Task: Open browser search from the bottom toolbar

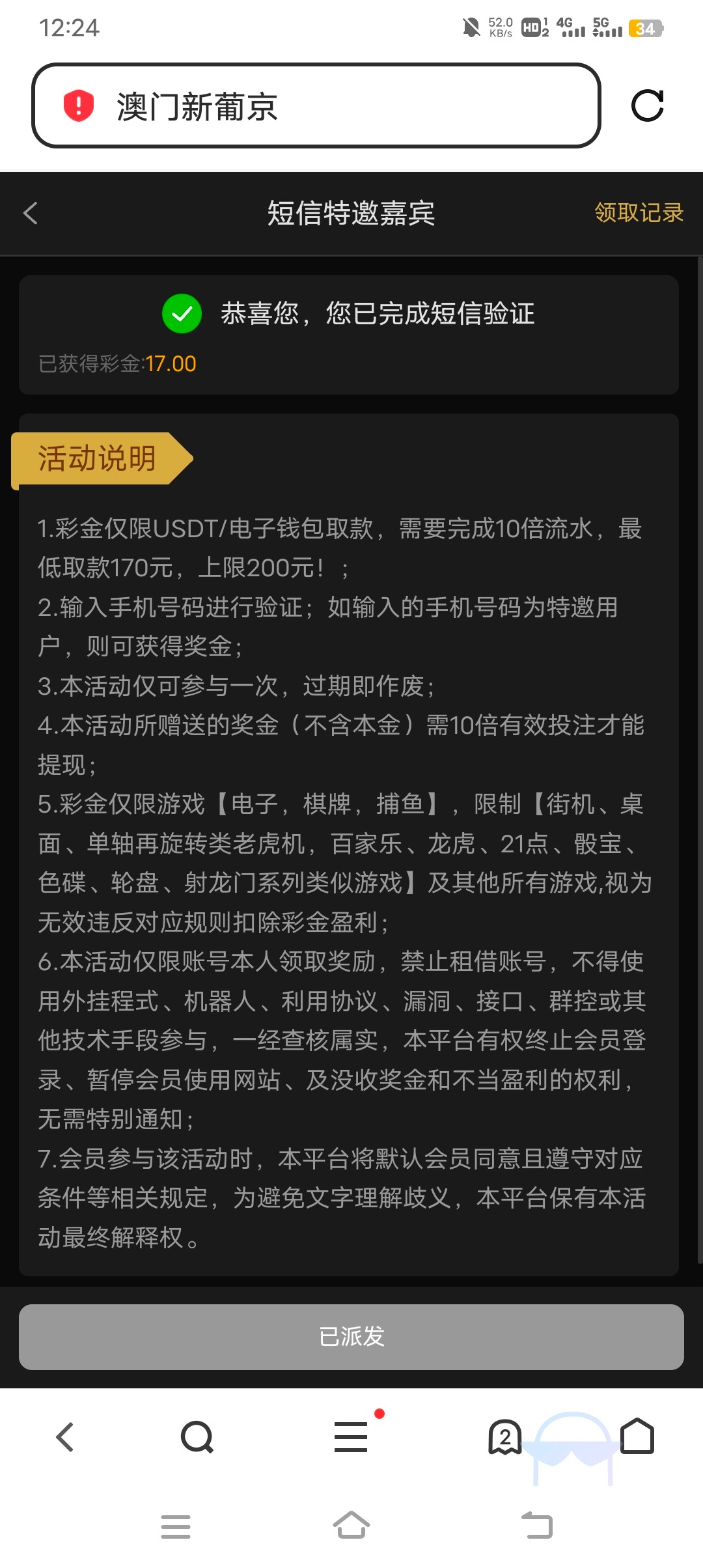Action: [197, 1437]
